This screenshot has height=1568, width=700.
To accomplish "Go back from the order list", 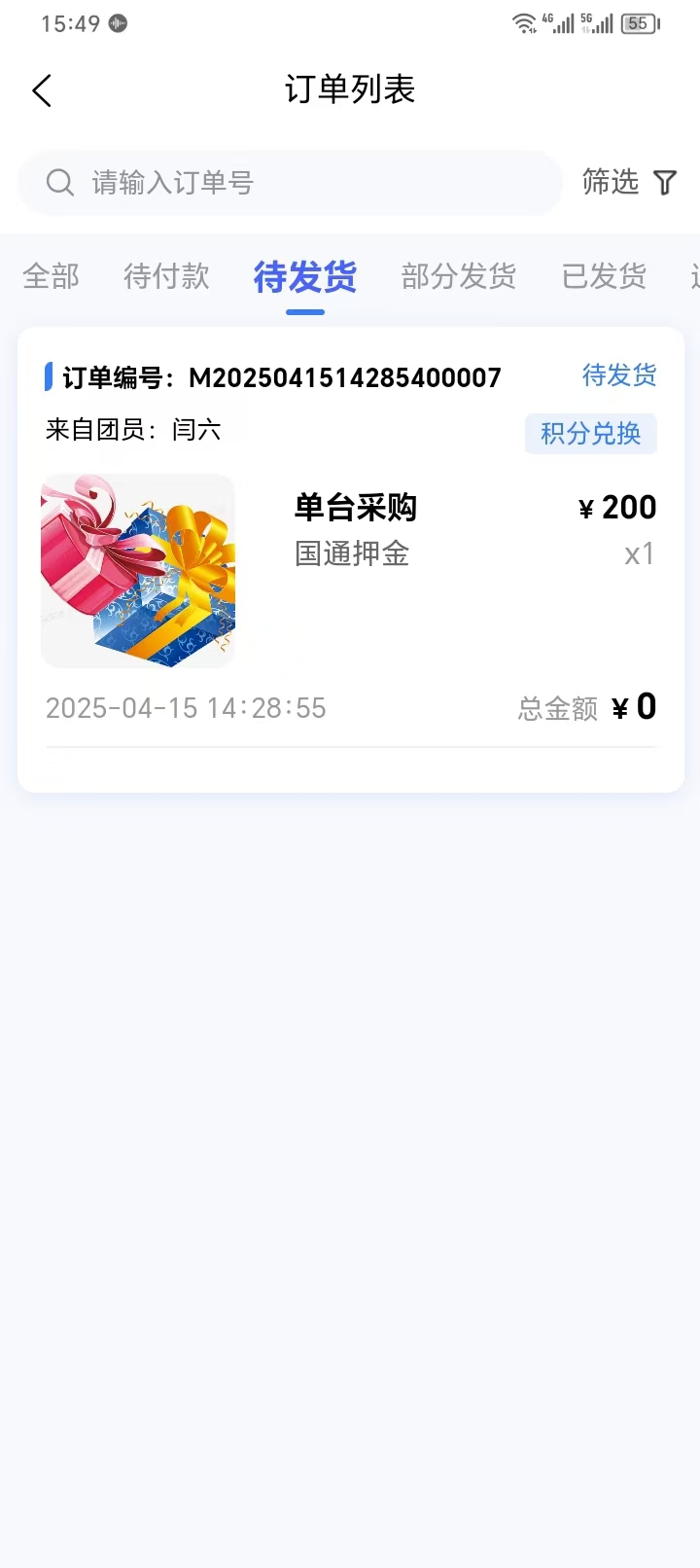I will point(42,91).
